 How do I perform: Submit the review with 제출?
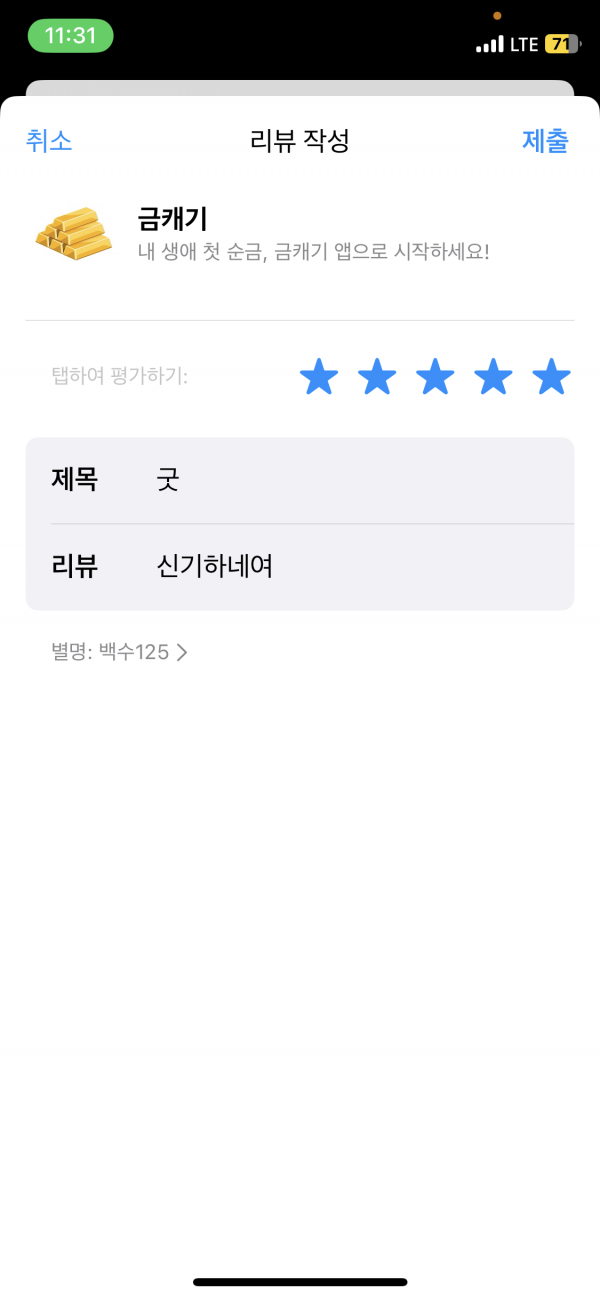coord(545,141)
